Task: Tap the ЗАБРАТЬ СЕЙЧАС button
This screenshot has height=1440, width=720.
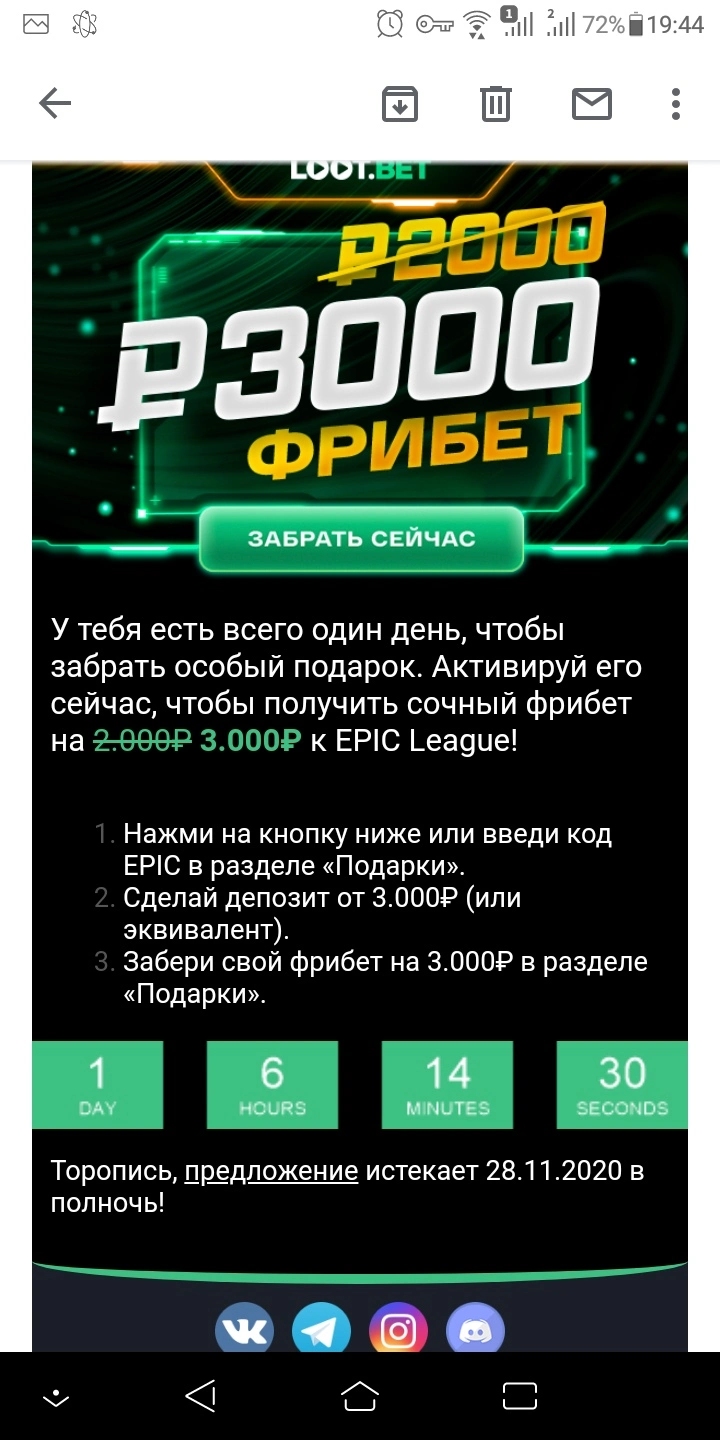Action: (361, 539)
